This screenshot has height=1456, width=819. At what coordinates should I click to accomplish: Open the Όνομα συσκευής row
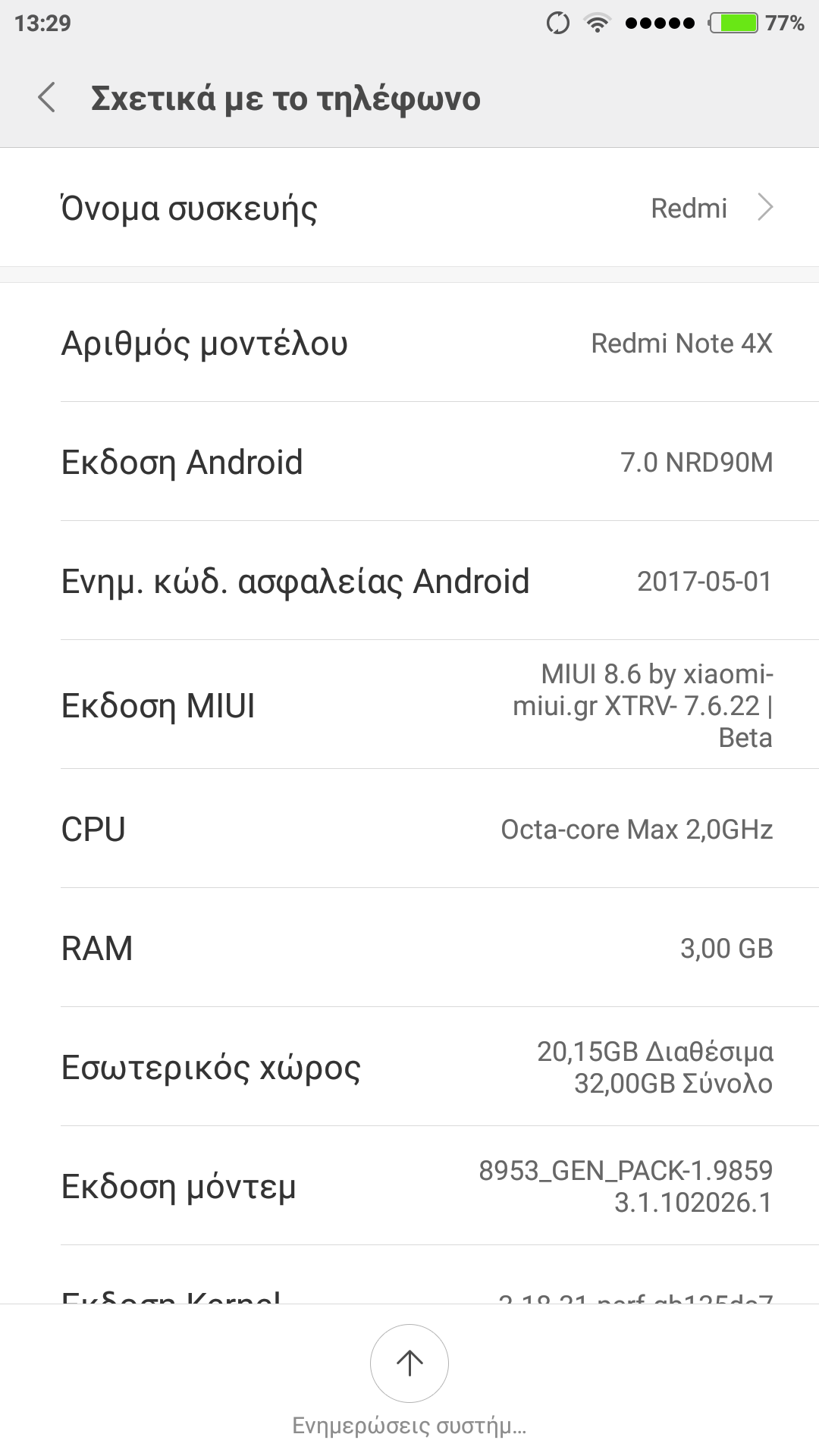409,208
